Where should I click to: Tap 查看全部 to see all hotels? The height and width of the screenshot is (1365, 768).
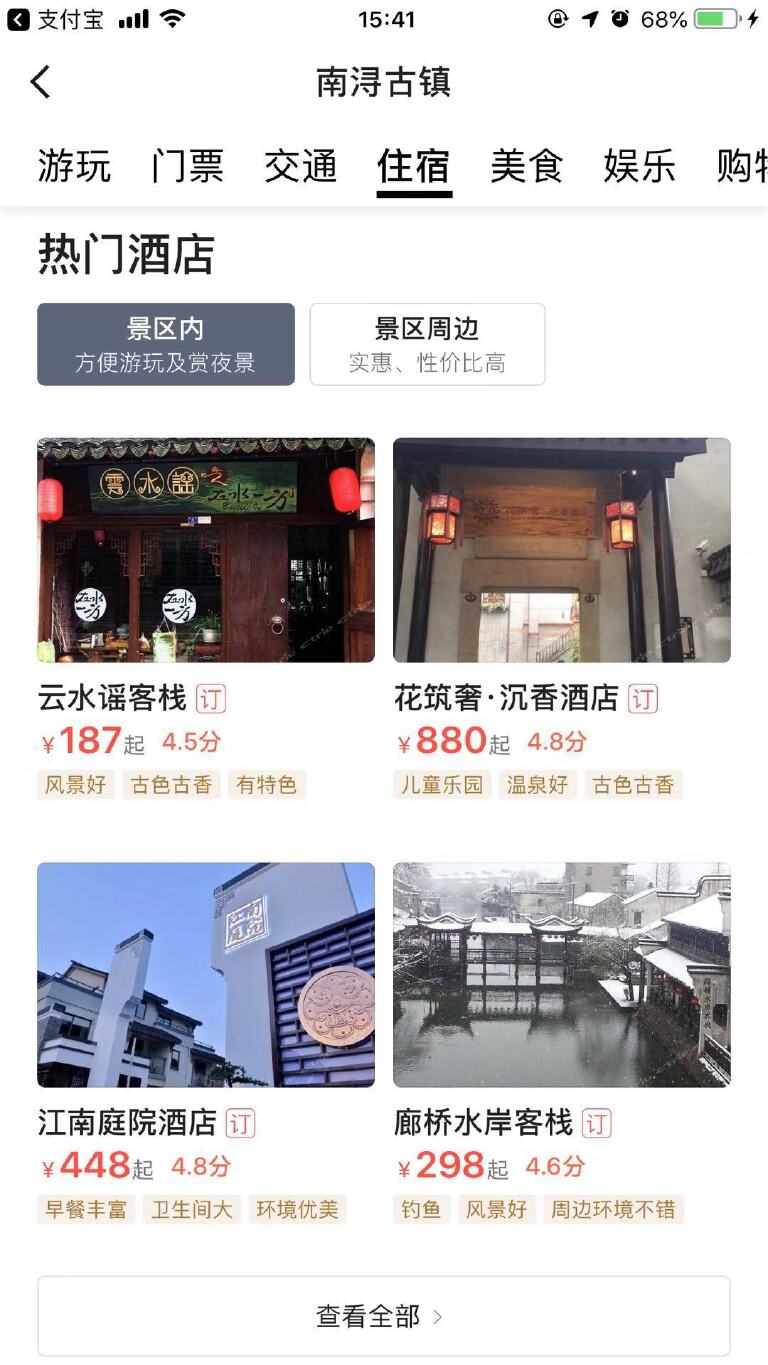[x=383, y=1316]
